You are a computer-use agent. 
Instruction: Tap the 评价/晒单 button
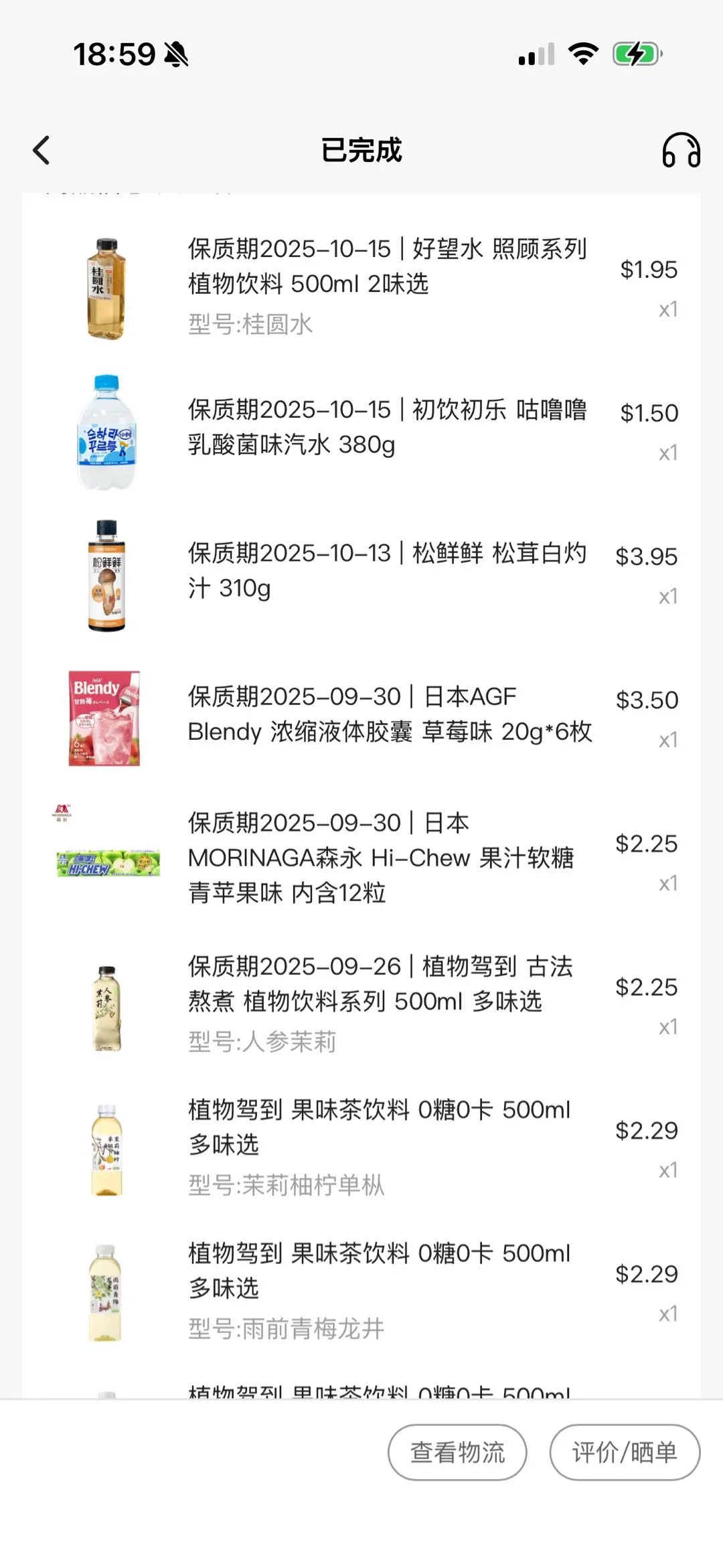click(x=625, y=1452)
